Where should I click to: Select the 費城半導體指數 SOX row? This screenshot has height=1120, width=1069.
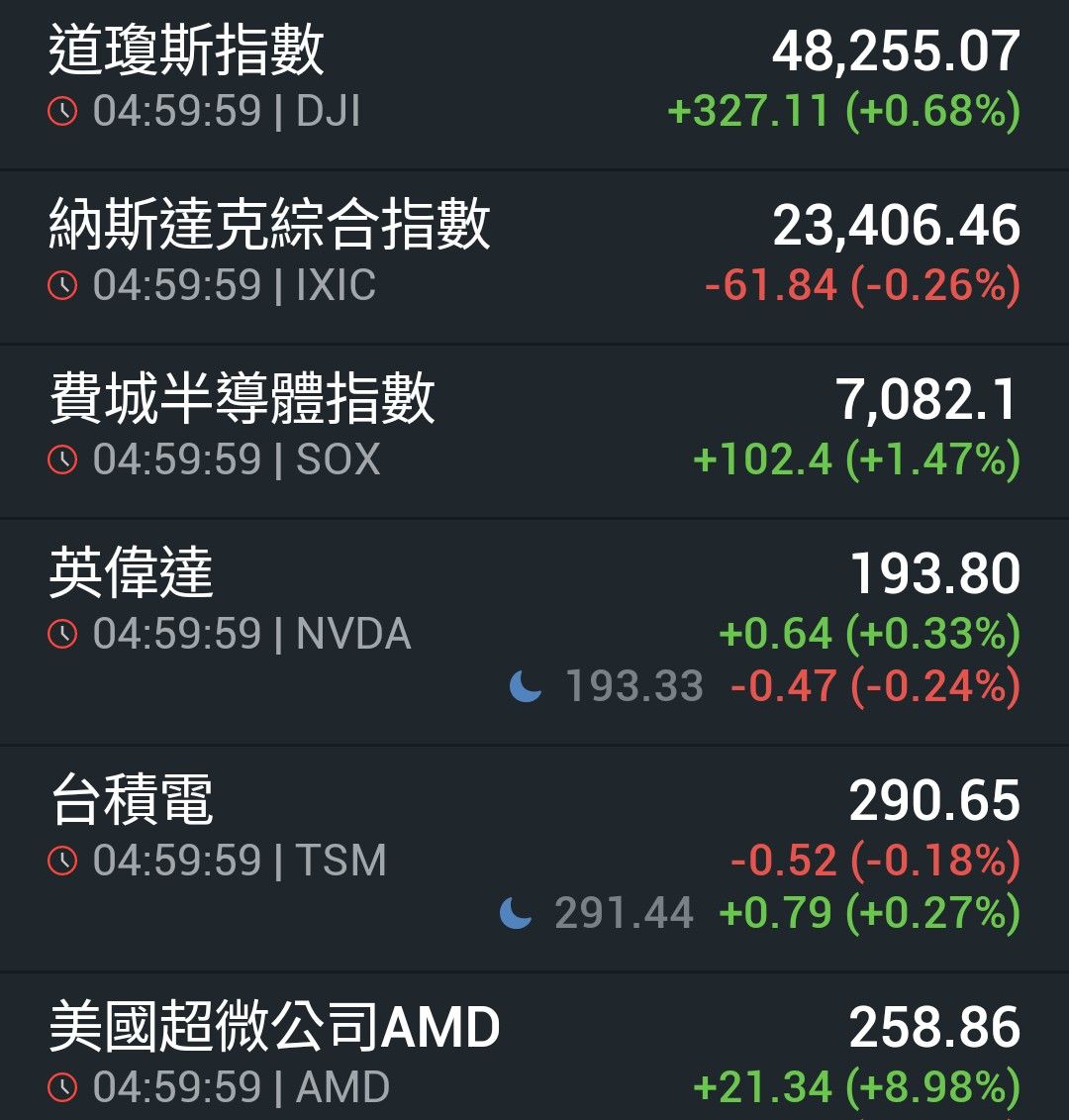(x=534, y=430)
